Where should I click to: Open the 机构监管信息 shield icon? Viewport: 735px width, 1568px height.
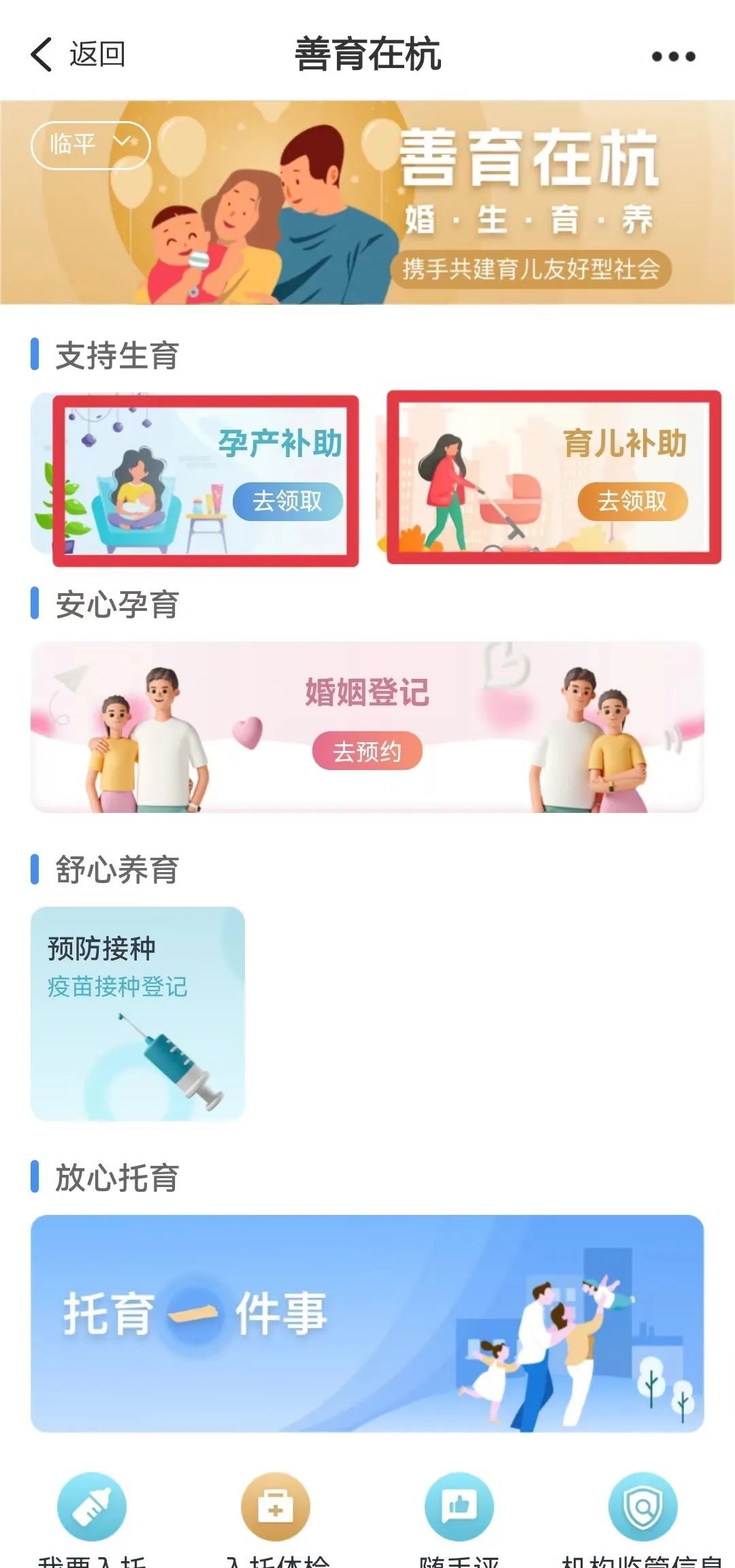click(642, 1507)
